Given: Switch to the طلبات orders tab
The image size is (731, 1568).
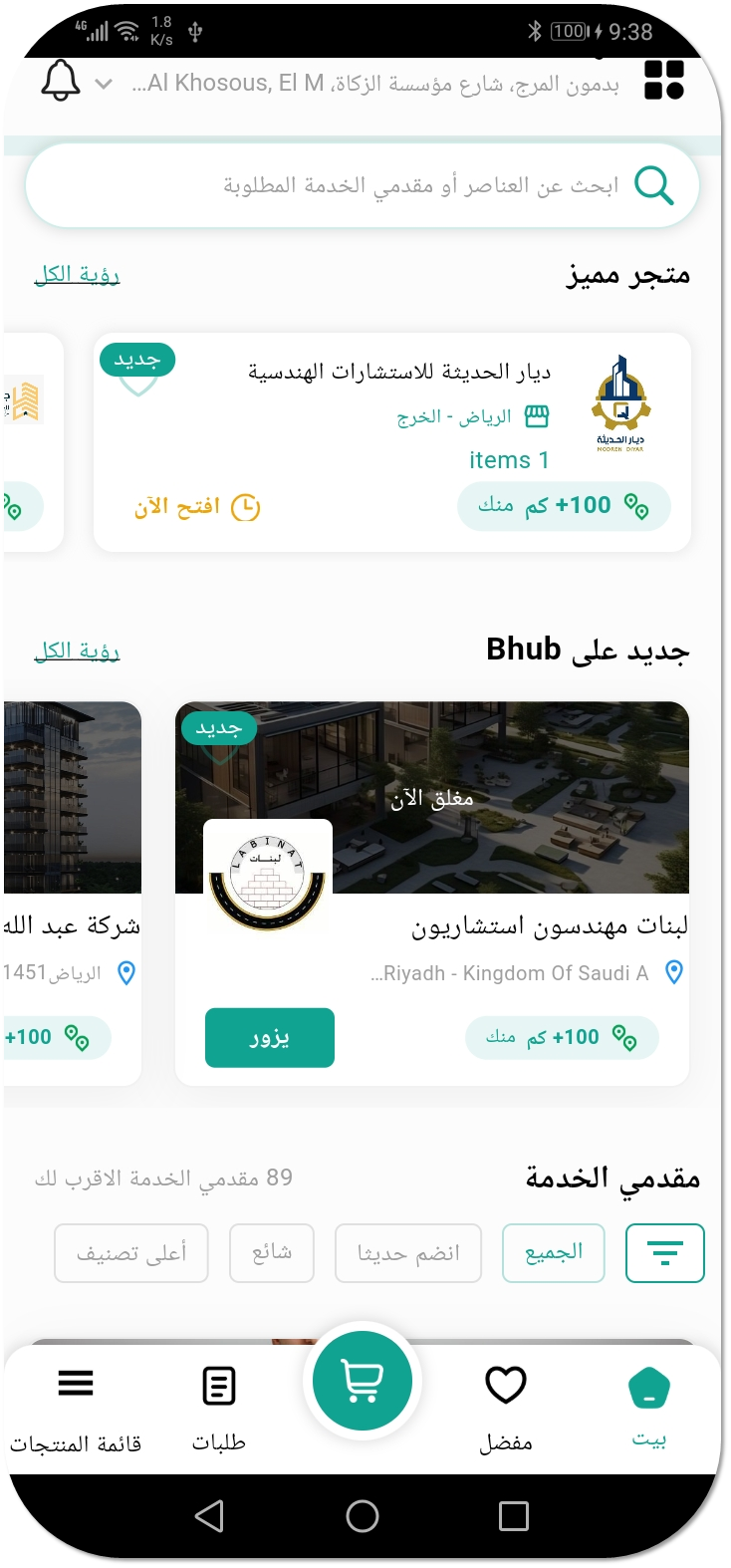Looking at the screenshot, I should point(219,1405).
